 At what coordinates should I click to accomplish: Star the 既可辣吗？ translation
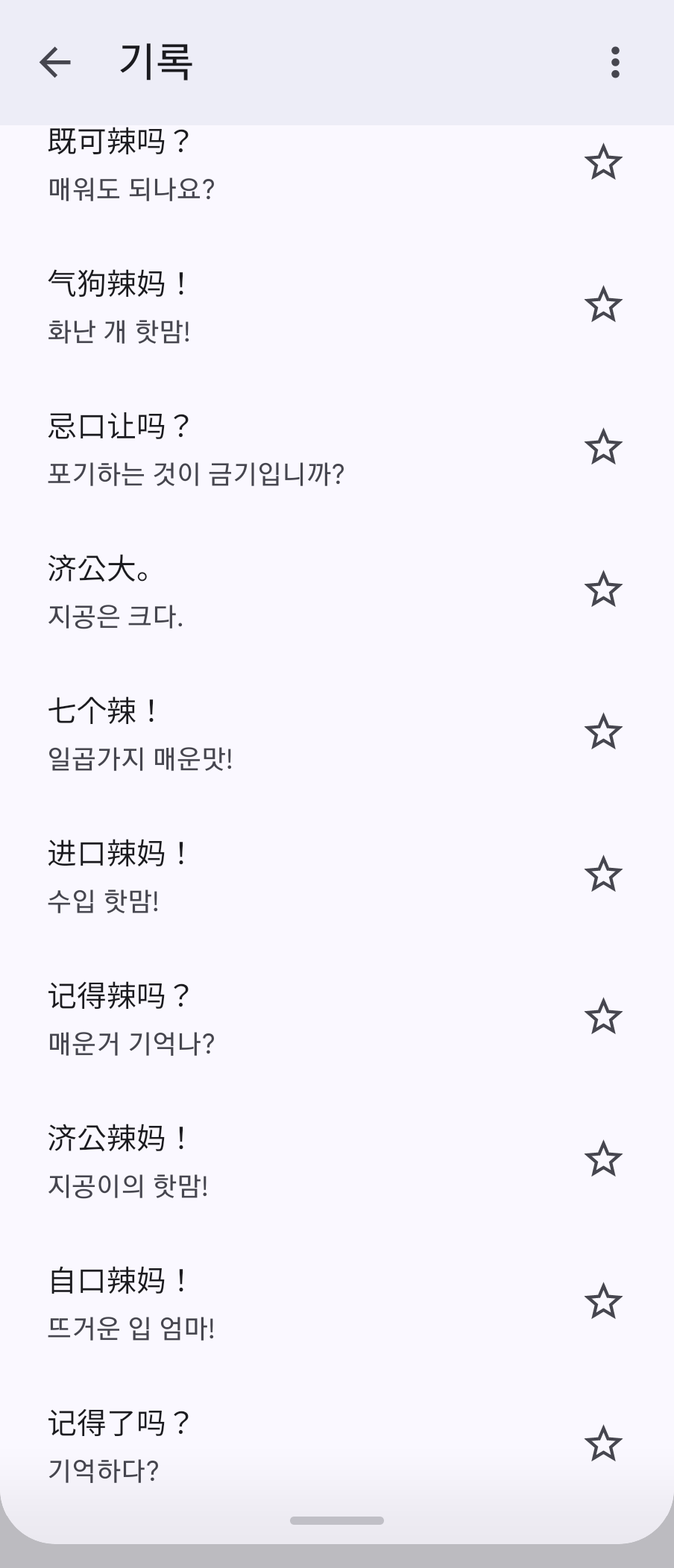(x=602, y=163)
